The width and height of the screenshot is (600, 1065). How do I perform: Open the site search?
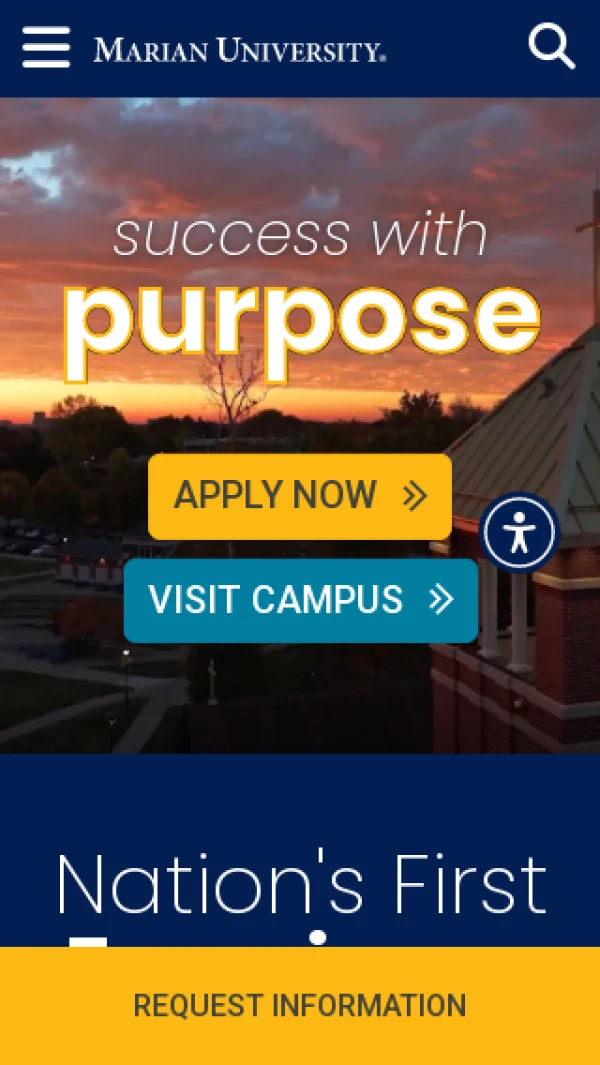click(x=551, y=46)
